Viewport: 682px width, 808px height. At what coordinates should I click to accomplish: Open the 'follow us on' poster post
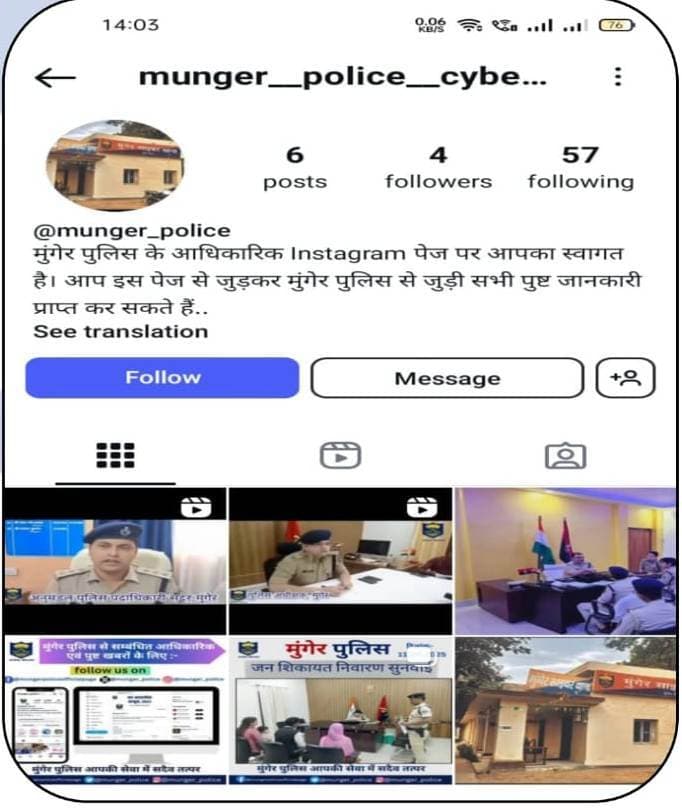(114, 710)
